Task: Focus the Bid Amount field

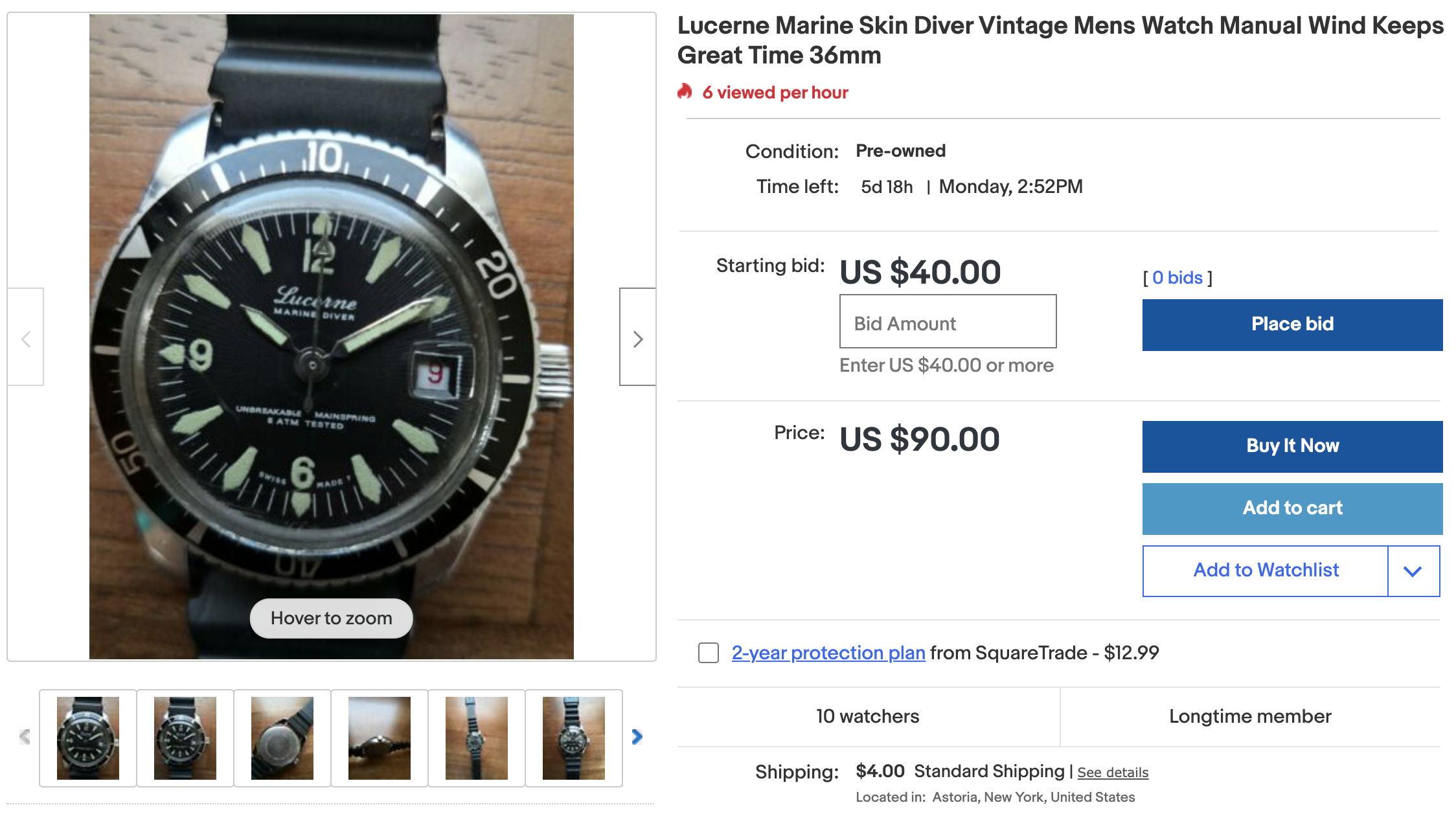Action: [947, 322]
